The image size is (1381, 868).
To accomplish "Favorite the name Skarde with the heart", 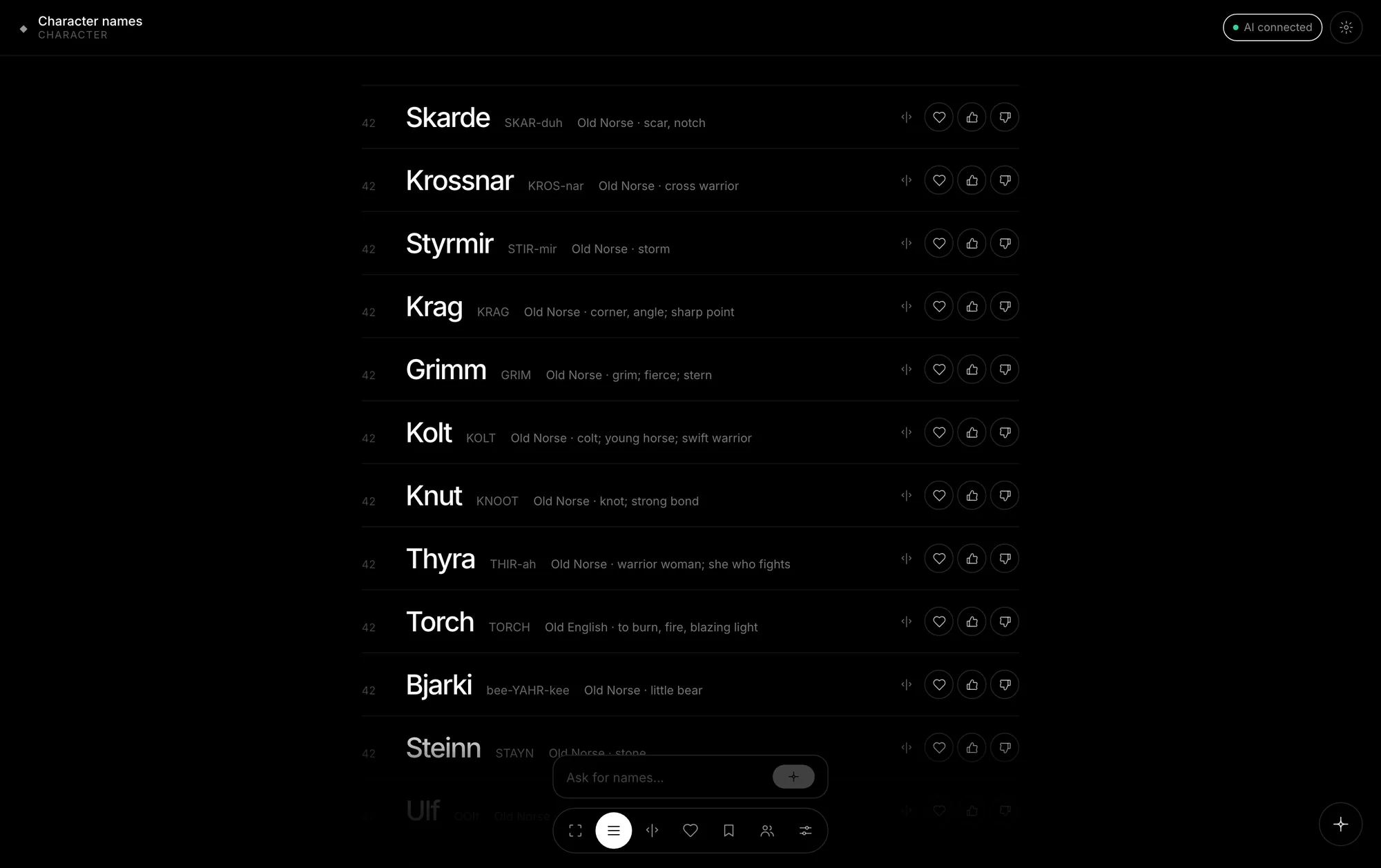I will (939, 117).
